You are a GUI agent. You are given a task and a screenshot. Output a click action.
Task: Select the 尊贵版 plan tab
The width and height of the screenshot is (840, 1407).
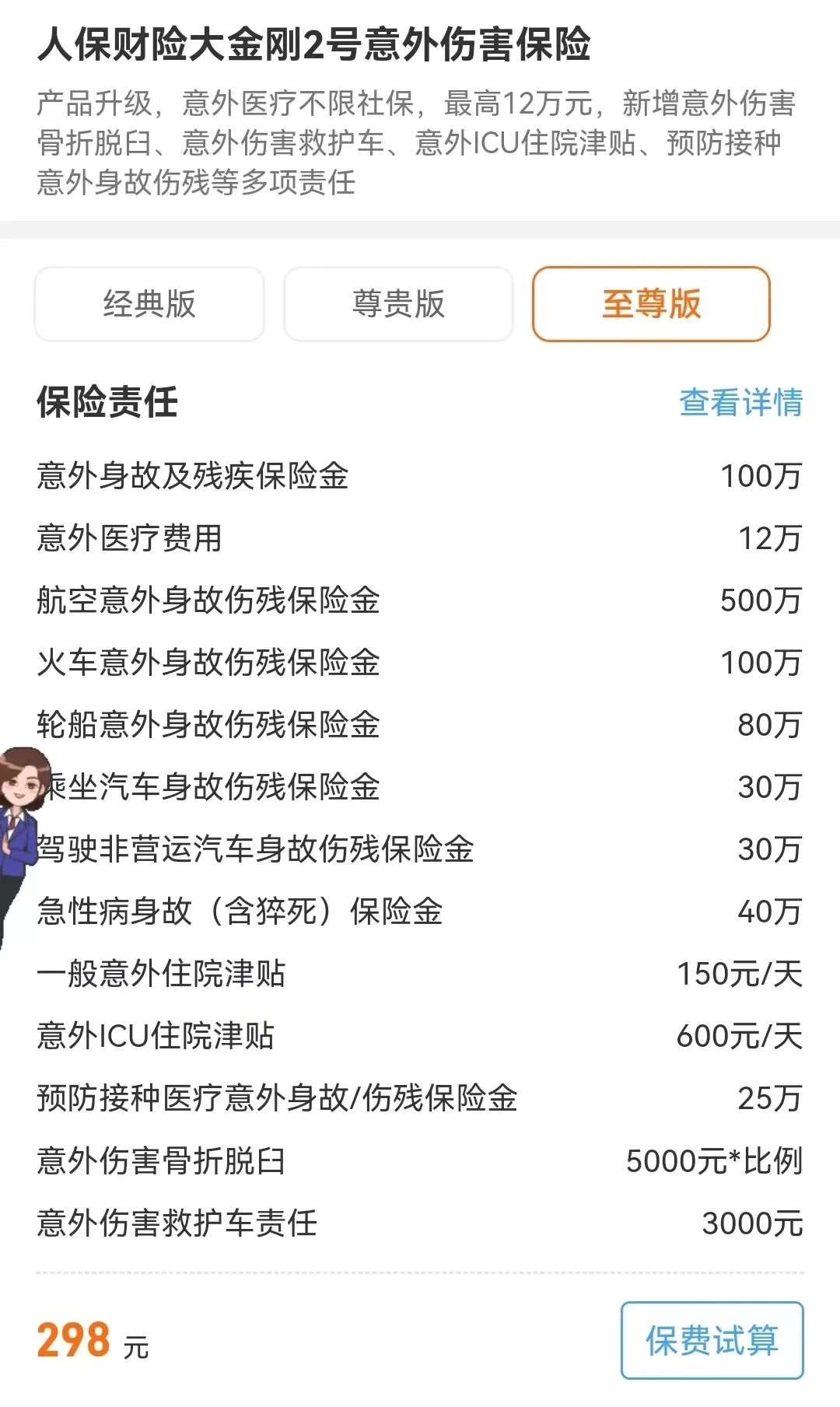[398, 304]
